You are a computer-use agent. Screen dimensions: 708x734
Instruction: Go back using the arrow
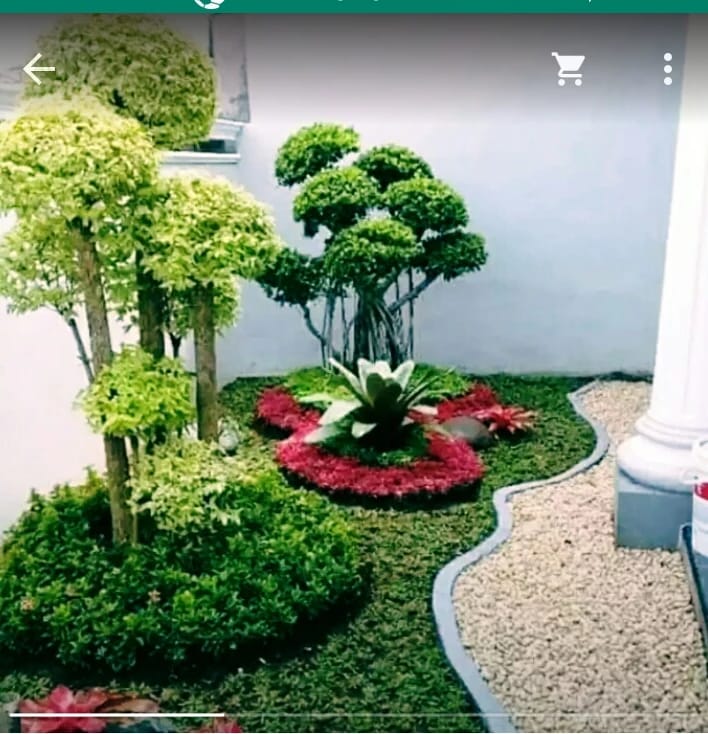(x=39, y=69)
